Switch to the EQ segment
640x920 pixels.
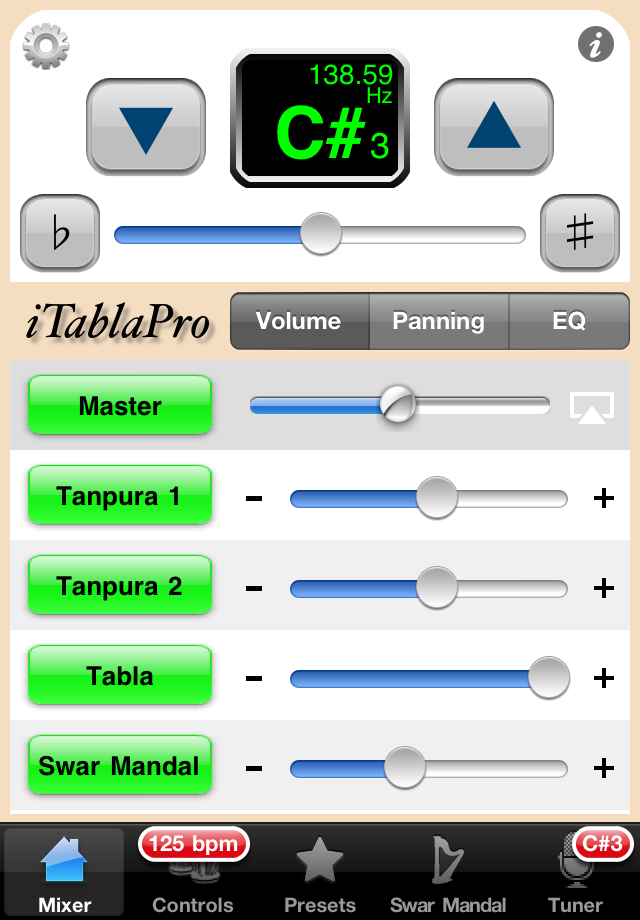point(568,321)
